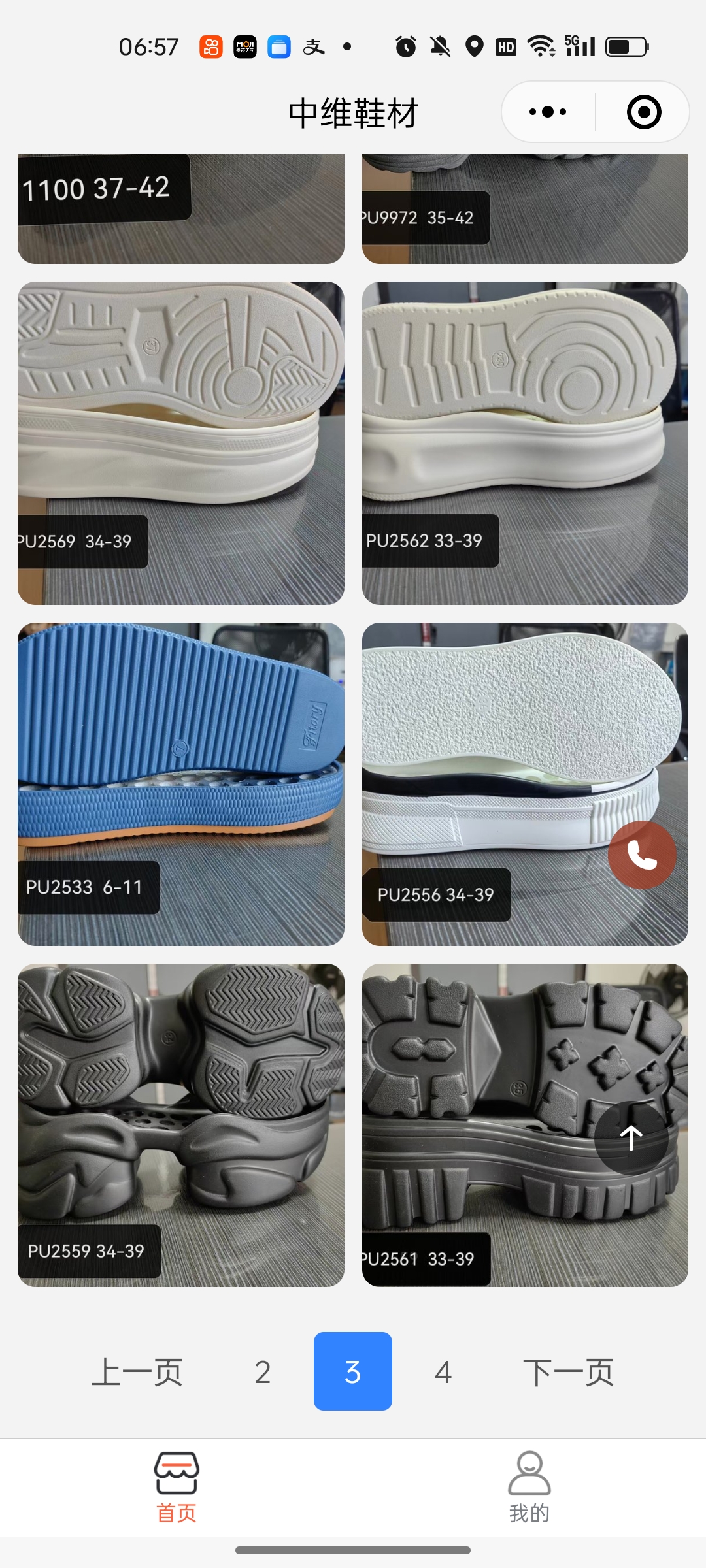Open the PU2559 34-39 black sole
The width and height of the screenshot is (706, 1568).
point(180,1124)
